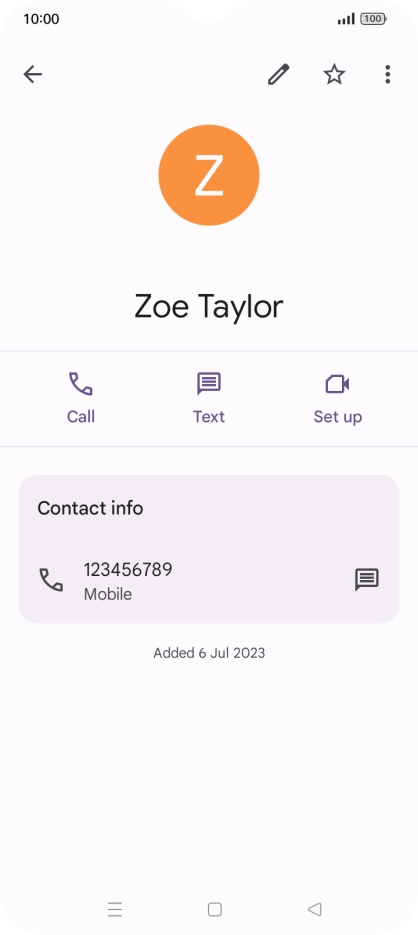Open the three-dot overflow menu
The image size is (418, 935).
point(388,75)
